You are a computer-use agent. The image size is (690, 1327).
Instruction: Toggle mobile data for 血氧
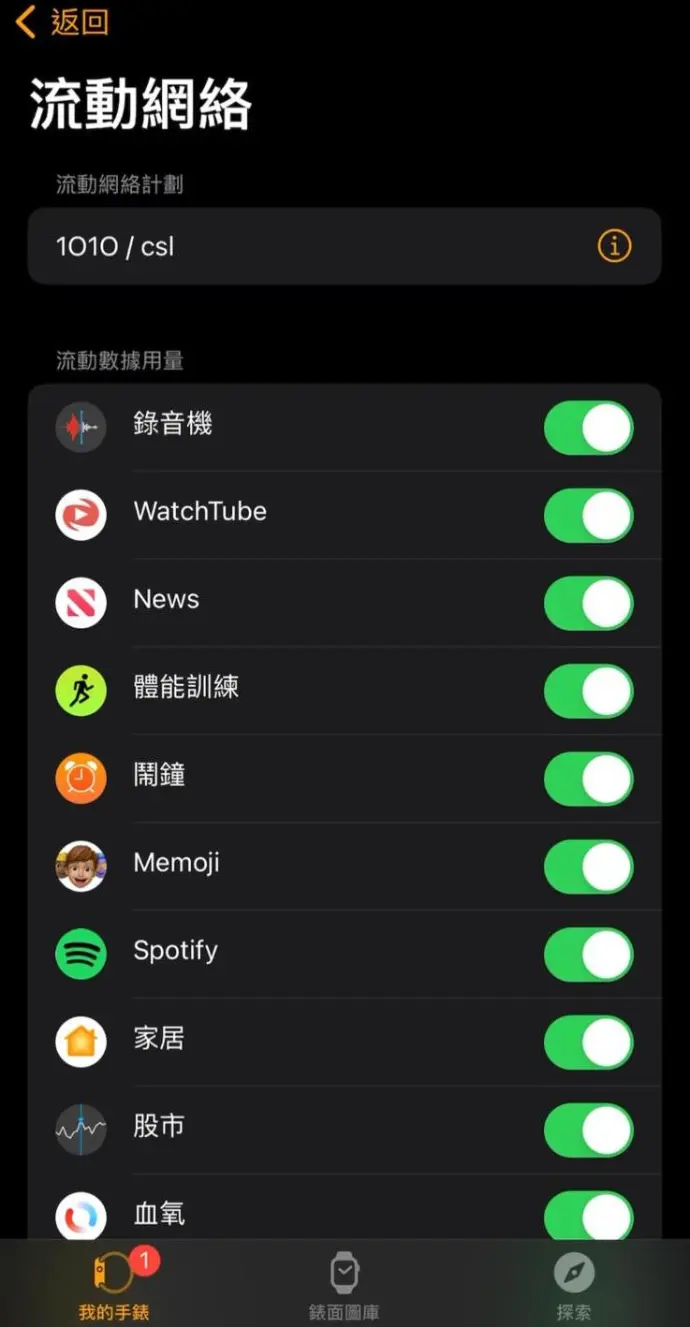(588, 1216)
